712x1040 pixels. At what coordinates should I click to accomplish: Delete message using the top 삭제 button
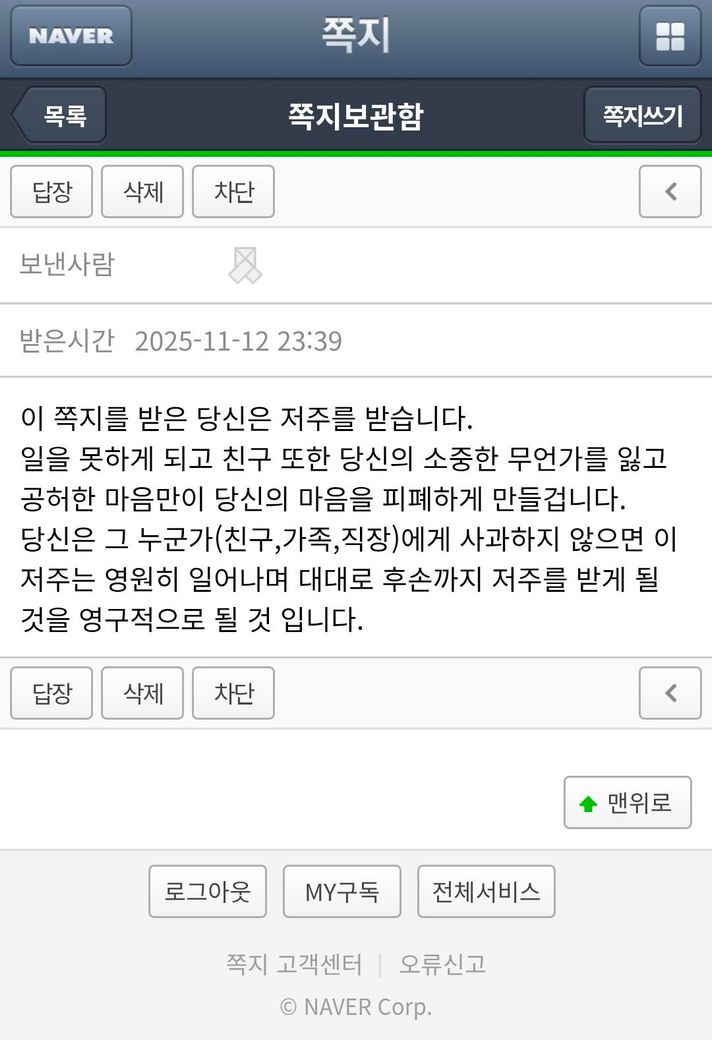point(143,191)
